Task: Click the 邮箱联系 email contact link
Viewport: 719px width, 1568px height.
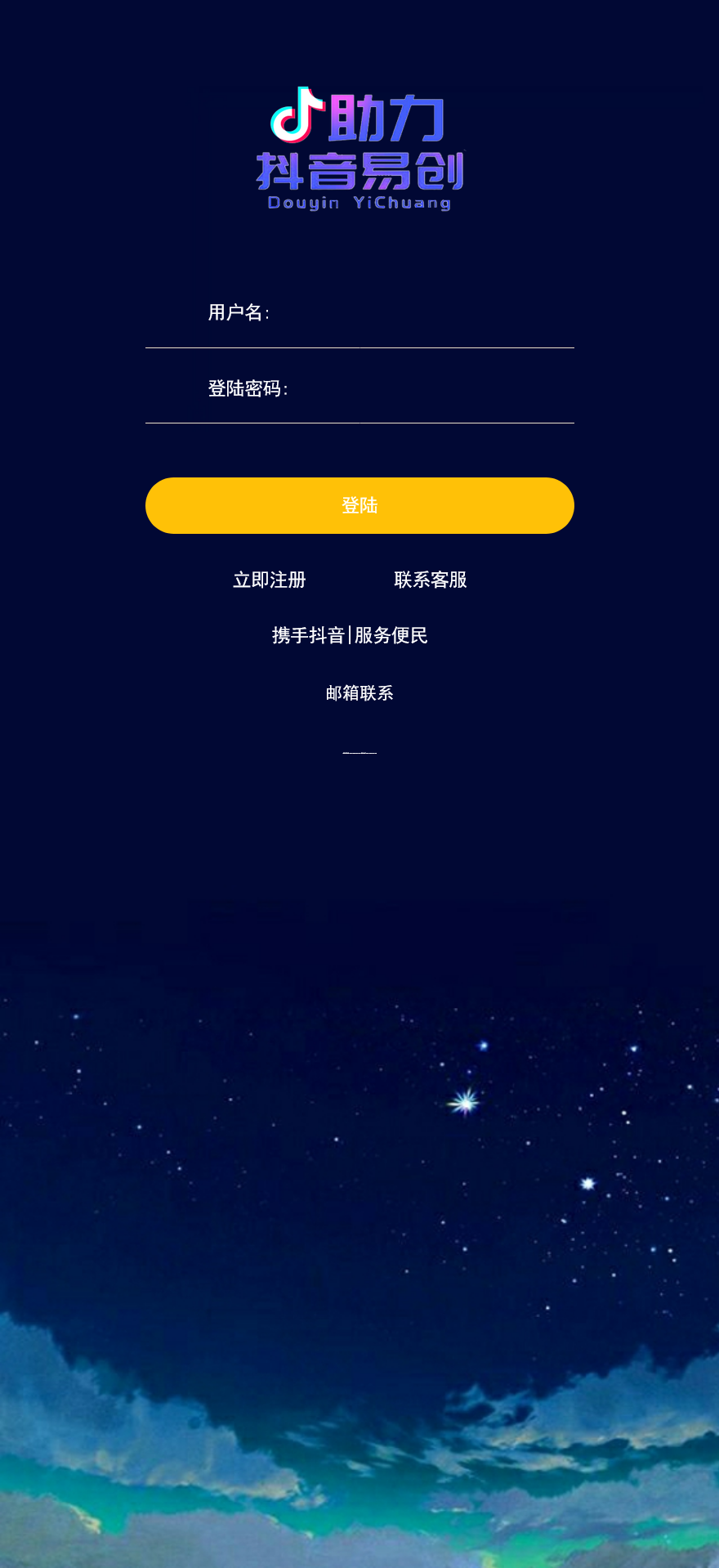Action: click(359, 692)
